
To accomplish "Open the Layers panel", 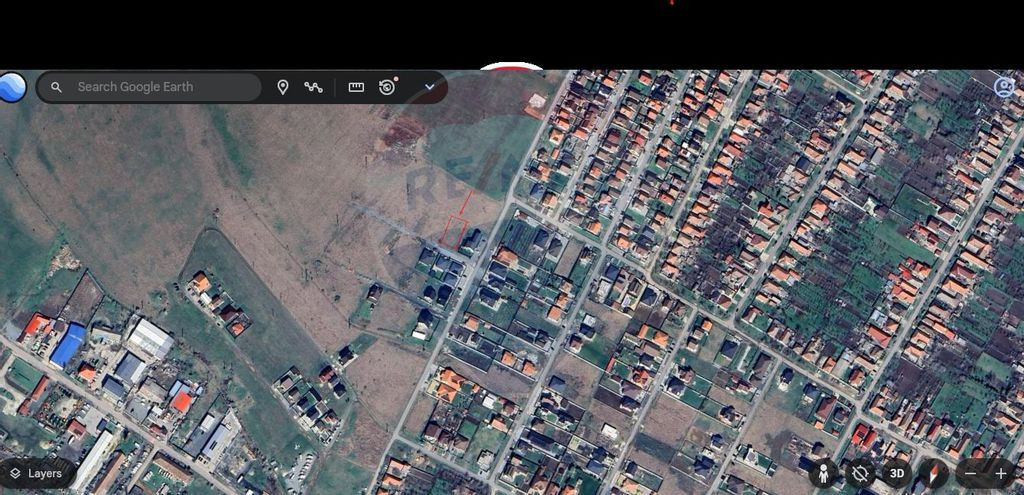I will click(x=36, y=473).
